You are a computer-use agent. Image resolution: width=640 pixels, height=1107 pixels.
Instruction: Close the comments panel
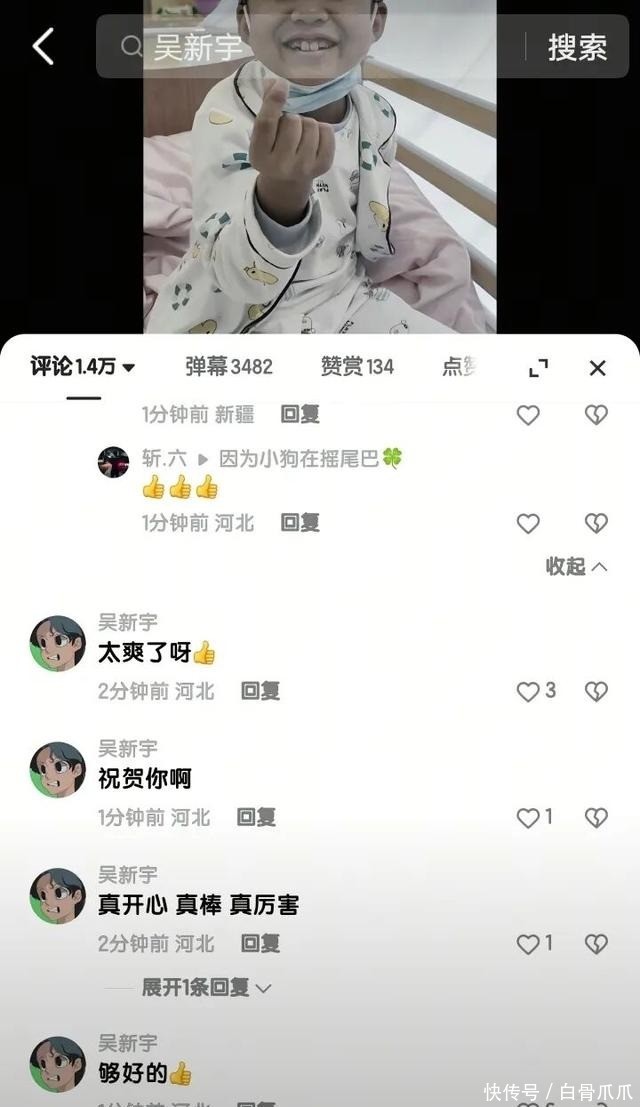coord(597,368)
